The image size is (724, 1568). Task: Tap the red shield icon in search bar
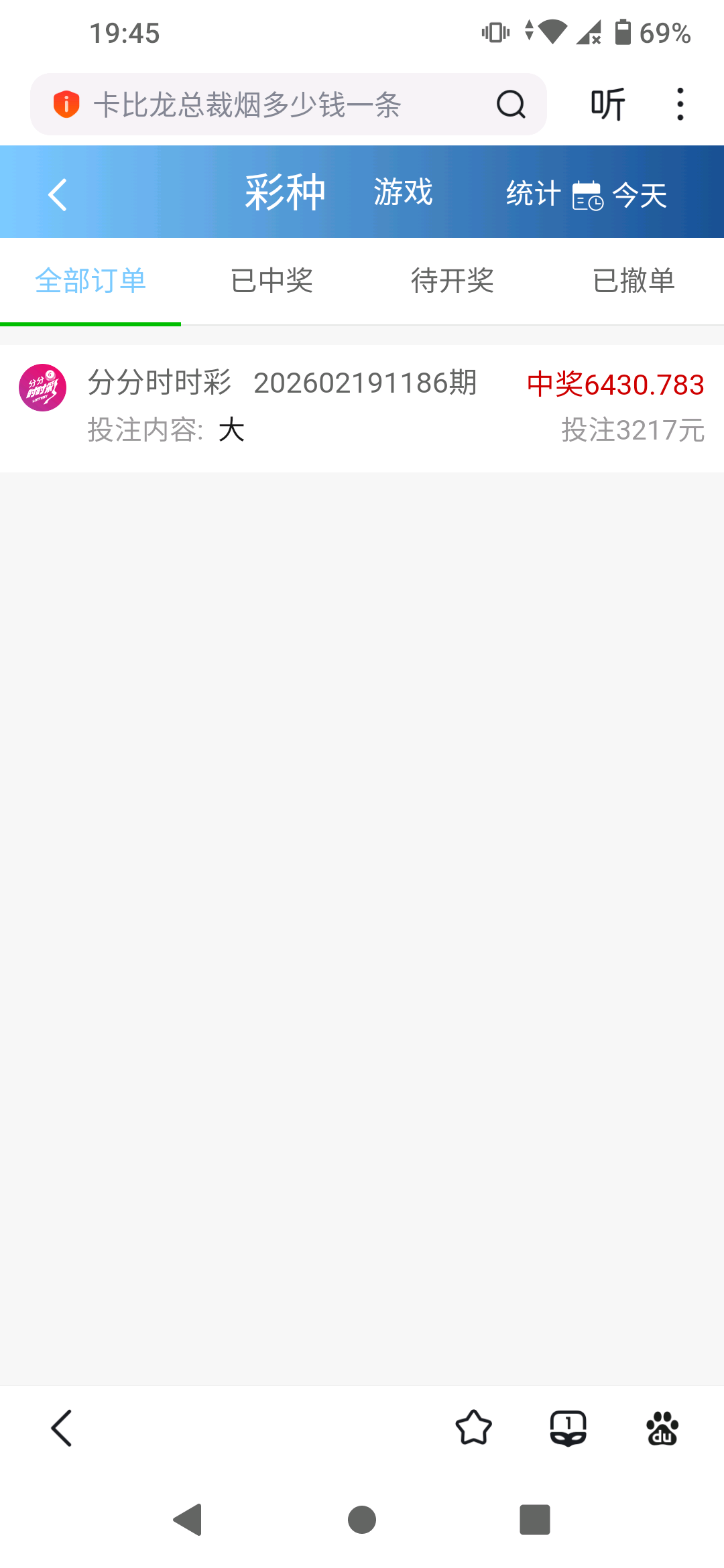[65, 105]
